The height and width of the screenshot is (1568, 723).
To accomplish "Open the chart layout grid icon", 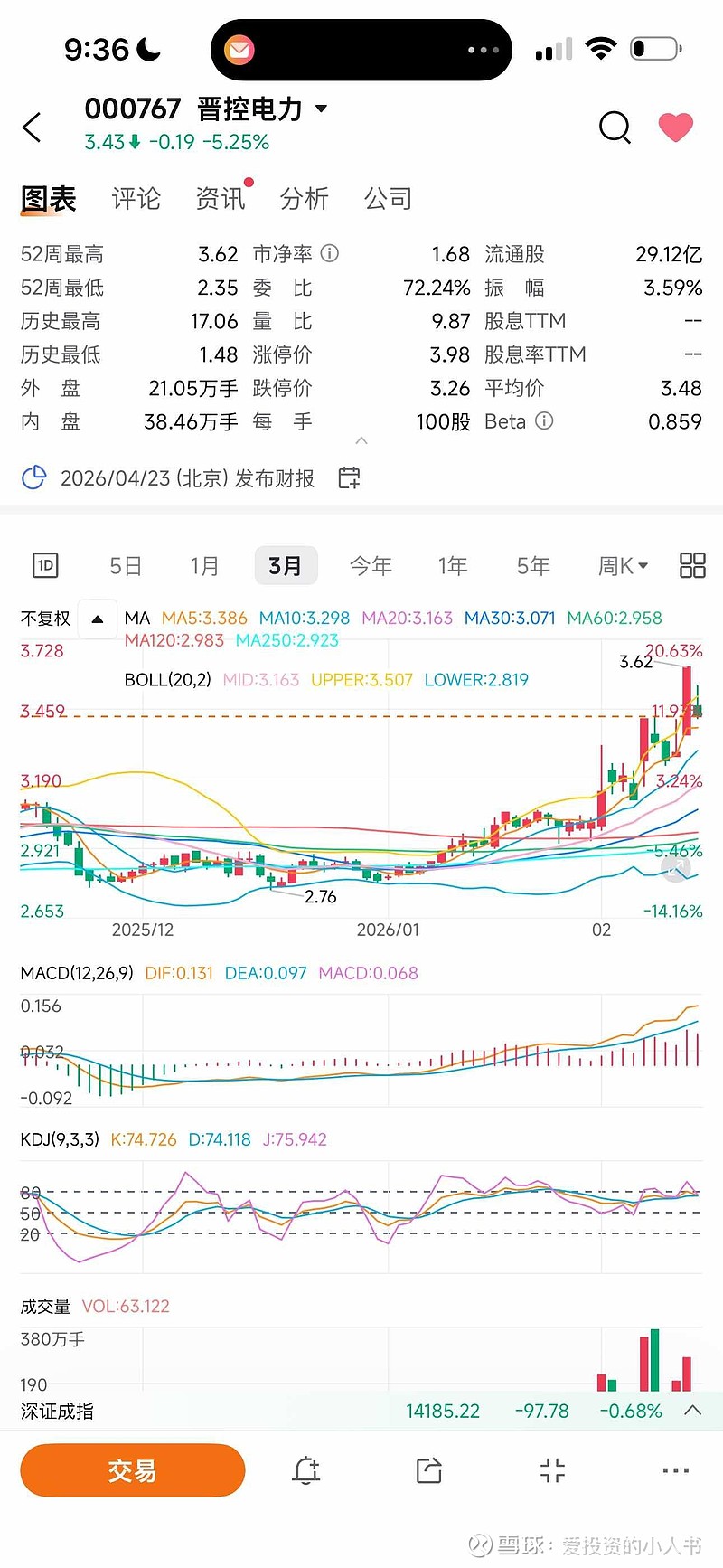I will (x=692, y=566).
